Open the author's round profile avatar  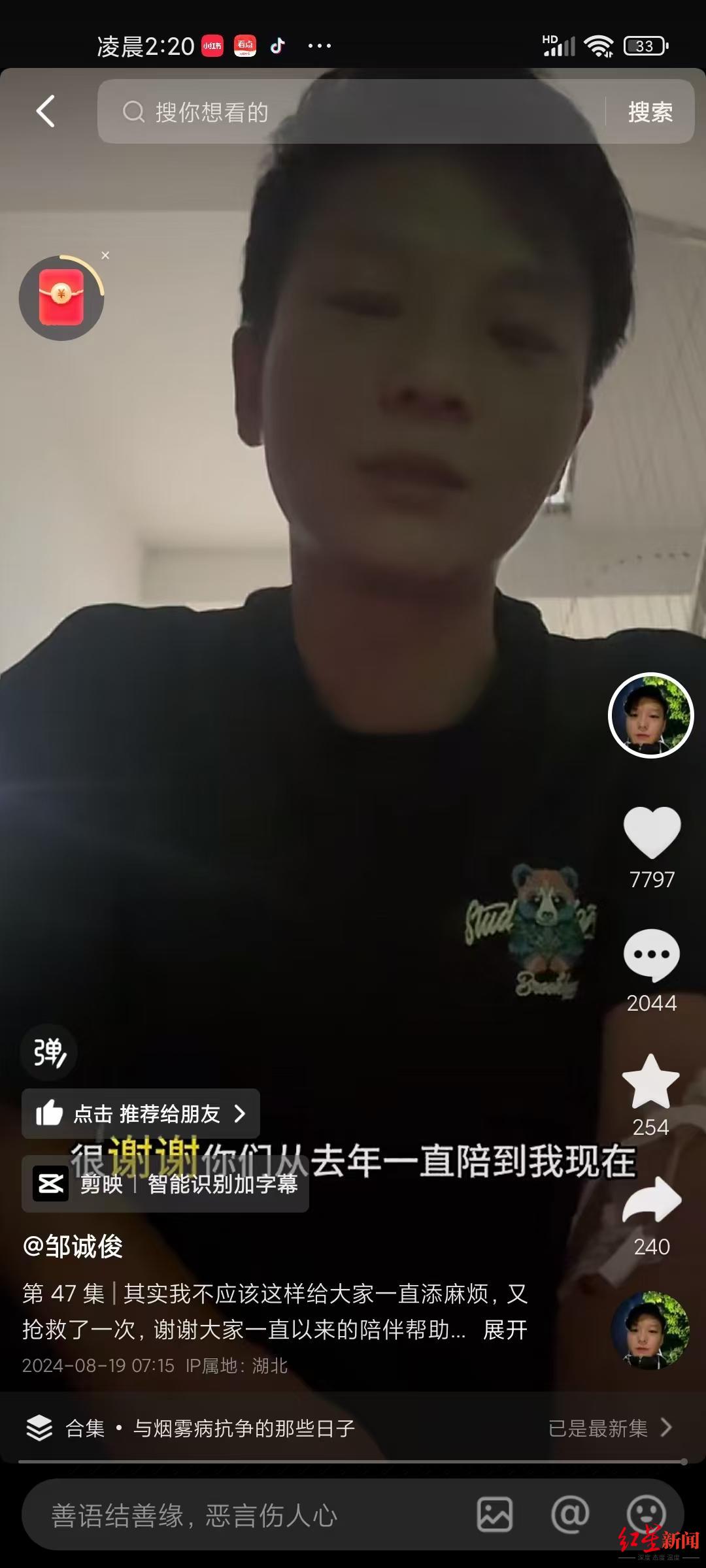(x=650, y=715)
